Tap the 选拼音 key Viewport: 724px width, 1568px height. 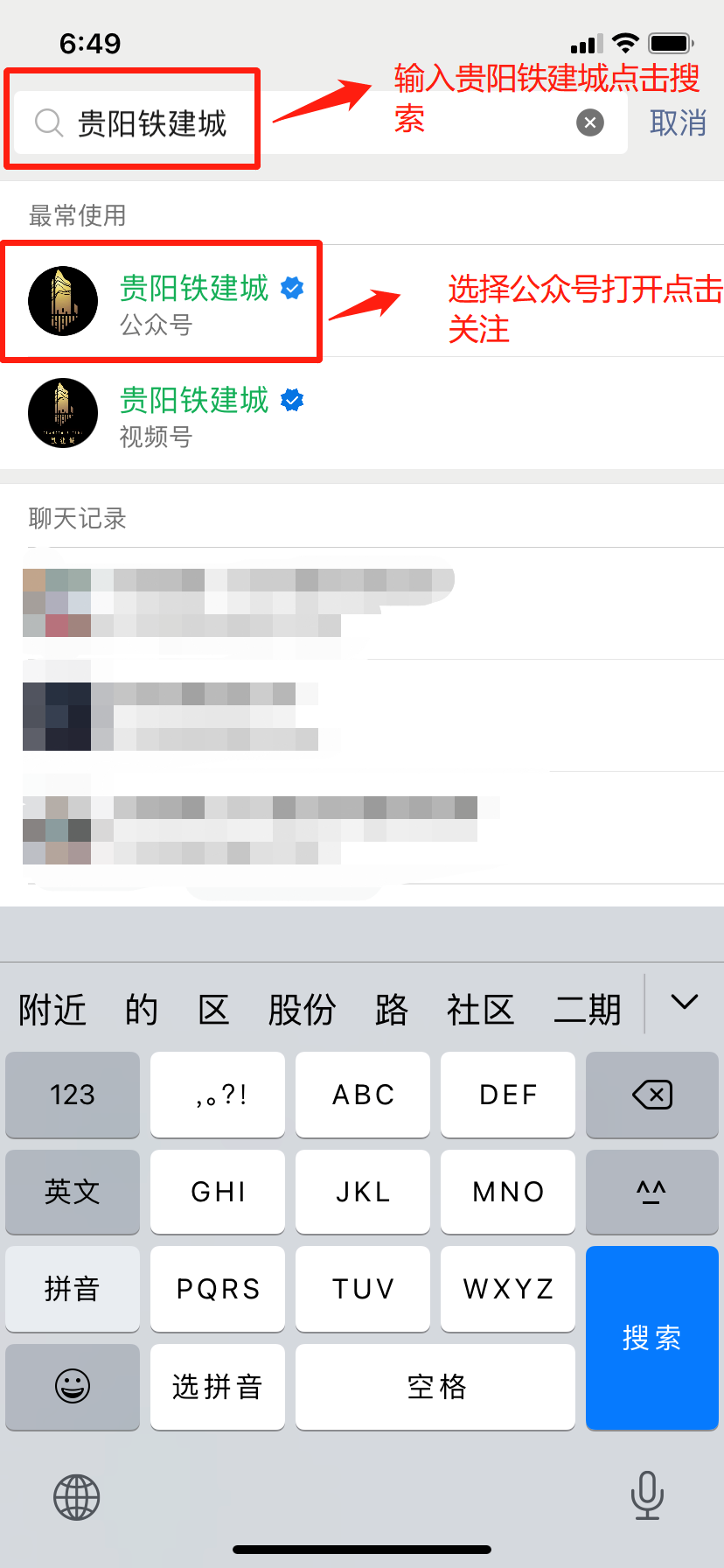[218, 1387]
